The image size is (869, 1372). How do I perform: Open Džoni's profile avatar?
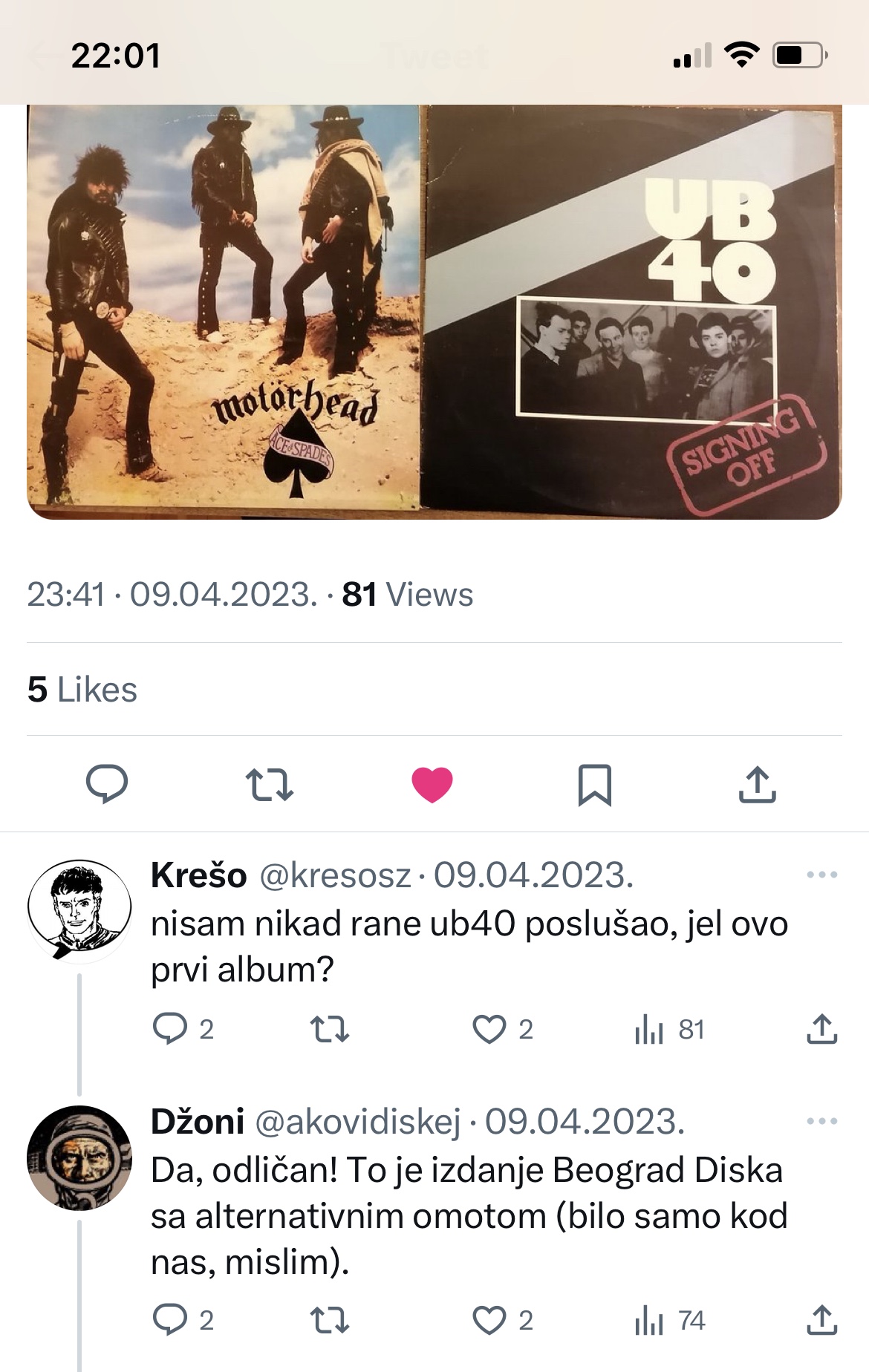(79, 1157)
